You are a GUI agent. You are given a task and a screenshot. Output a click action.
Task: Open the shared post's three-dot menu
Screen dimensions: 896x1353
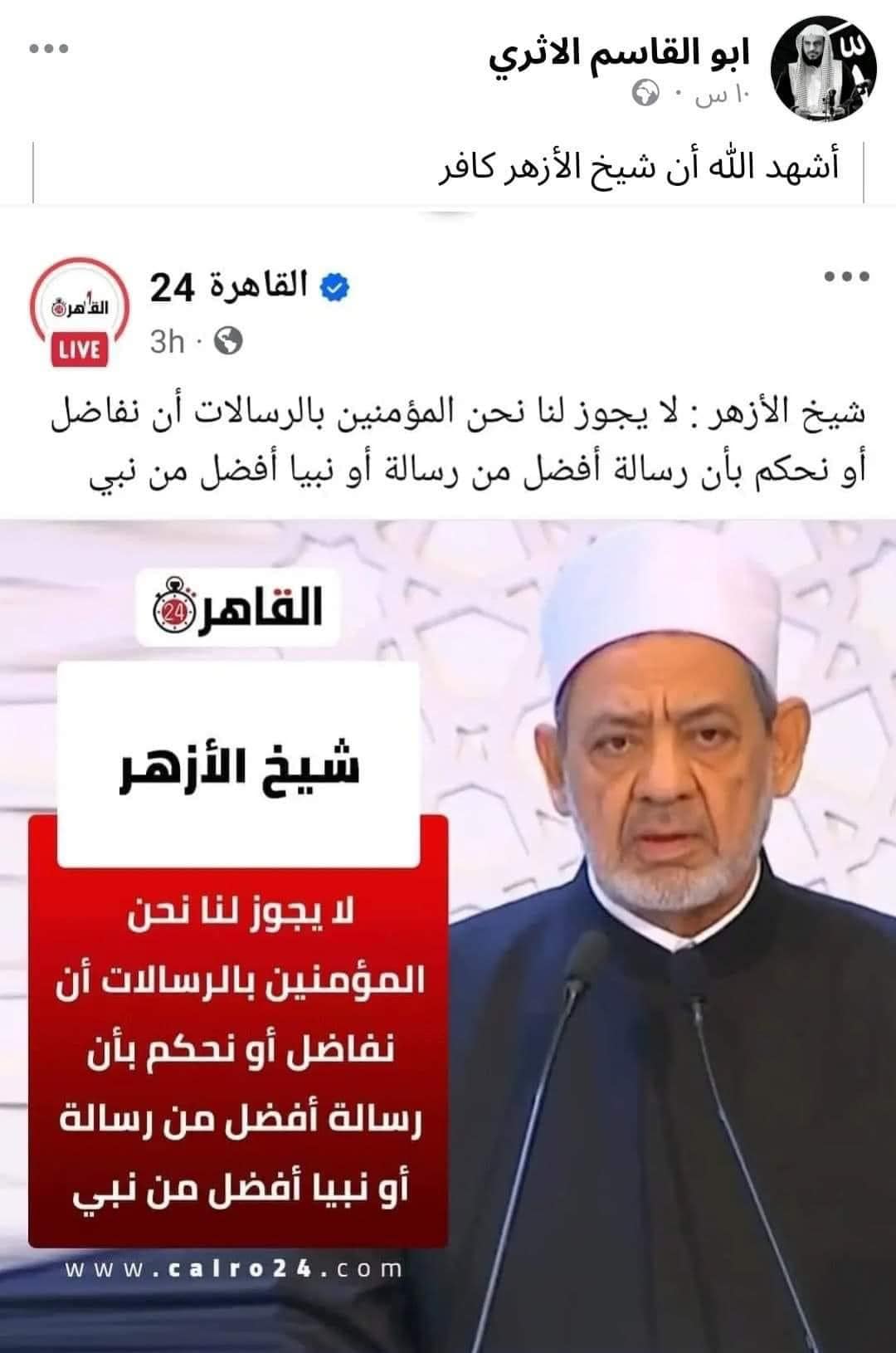click(x=847, y=277)
